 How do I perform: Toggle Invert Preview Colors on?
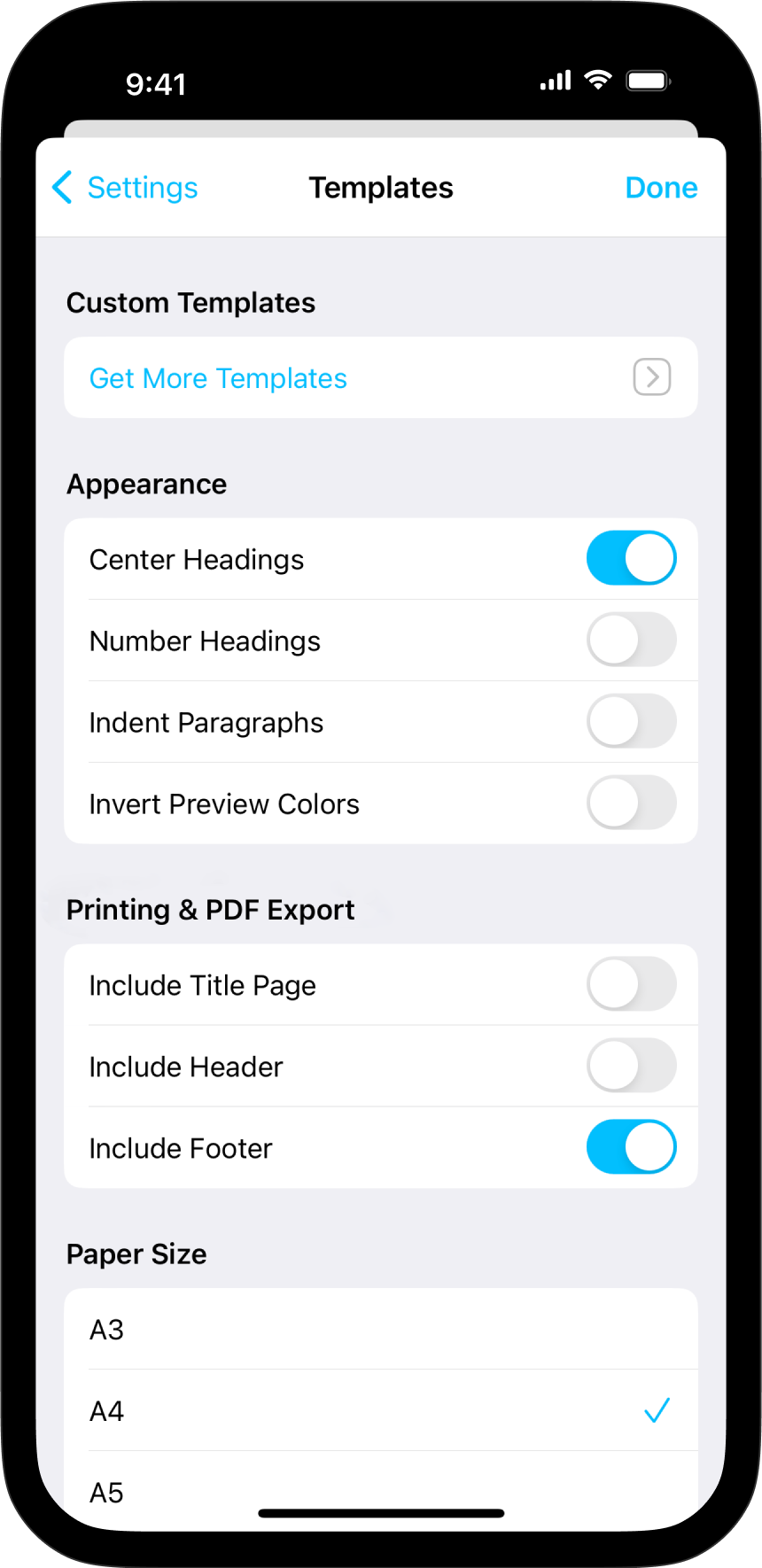point(631,803)
